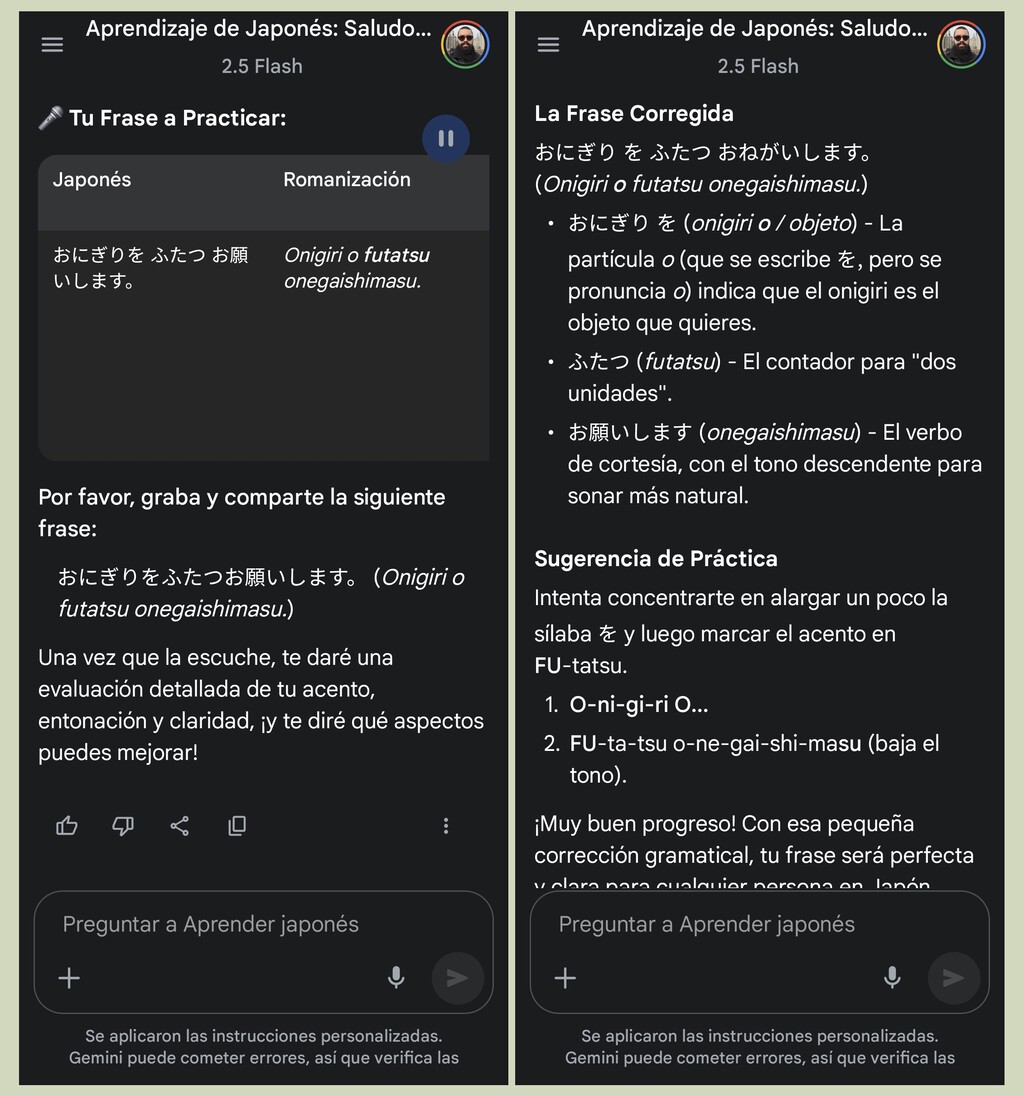Focus the Preguntar a Aprender japonés field
This screenshot has height=1096, width=1024.
[210, 924]
